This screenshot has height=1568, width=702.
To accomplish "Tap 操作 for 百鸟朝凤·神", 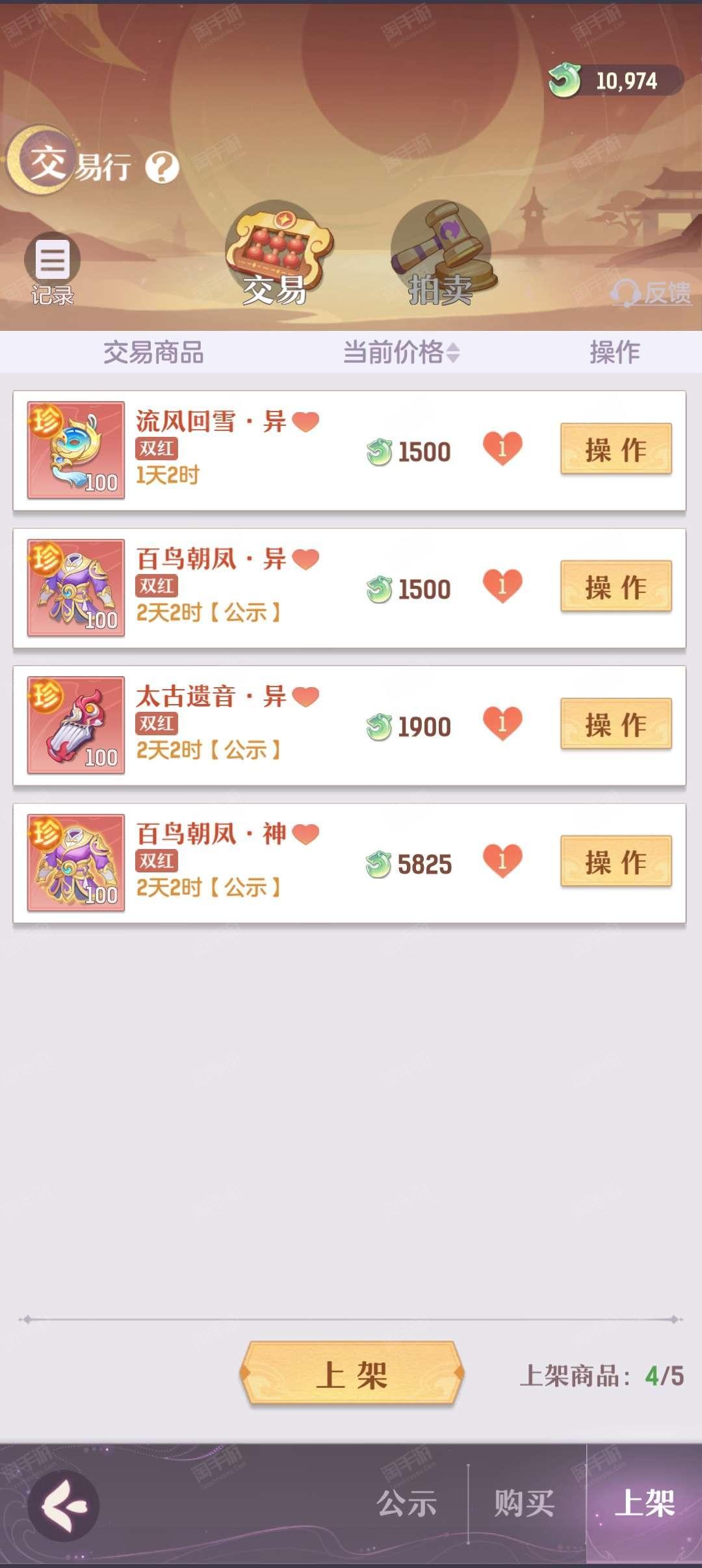I will coord(616,861).
